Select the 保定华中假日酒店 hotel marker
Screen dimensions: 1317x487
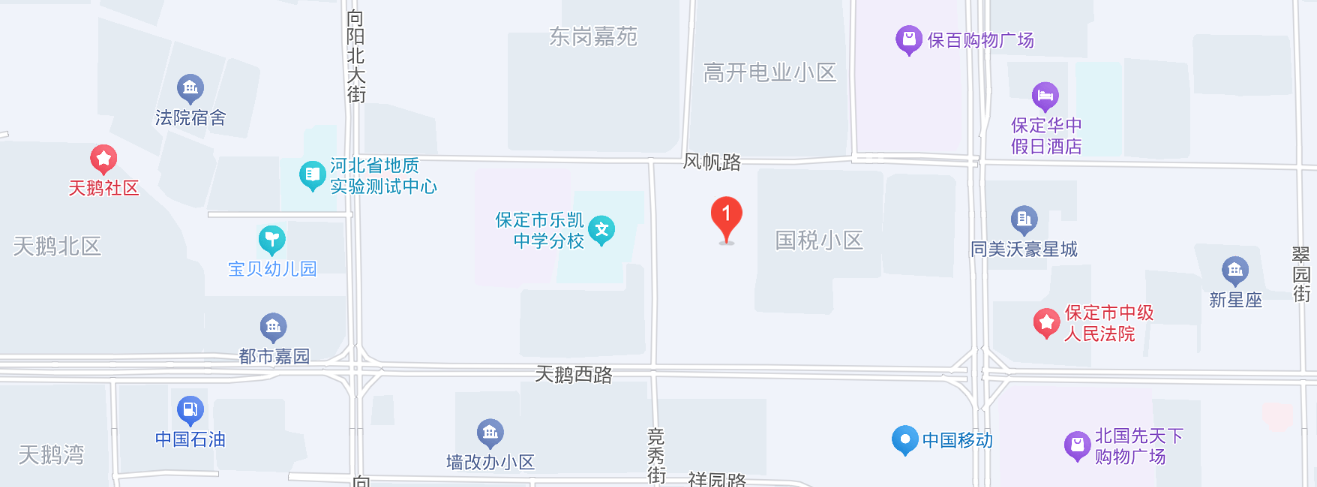1045,96
